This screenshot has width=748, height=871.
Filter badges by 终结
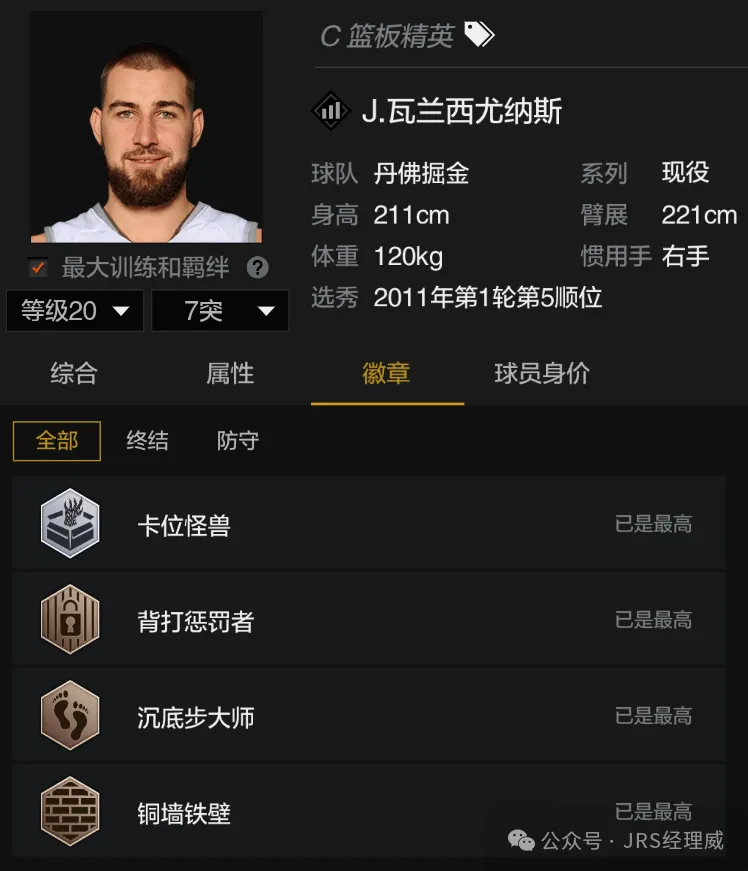pyautogui.click(x=147, y=441)
